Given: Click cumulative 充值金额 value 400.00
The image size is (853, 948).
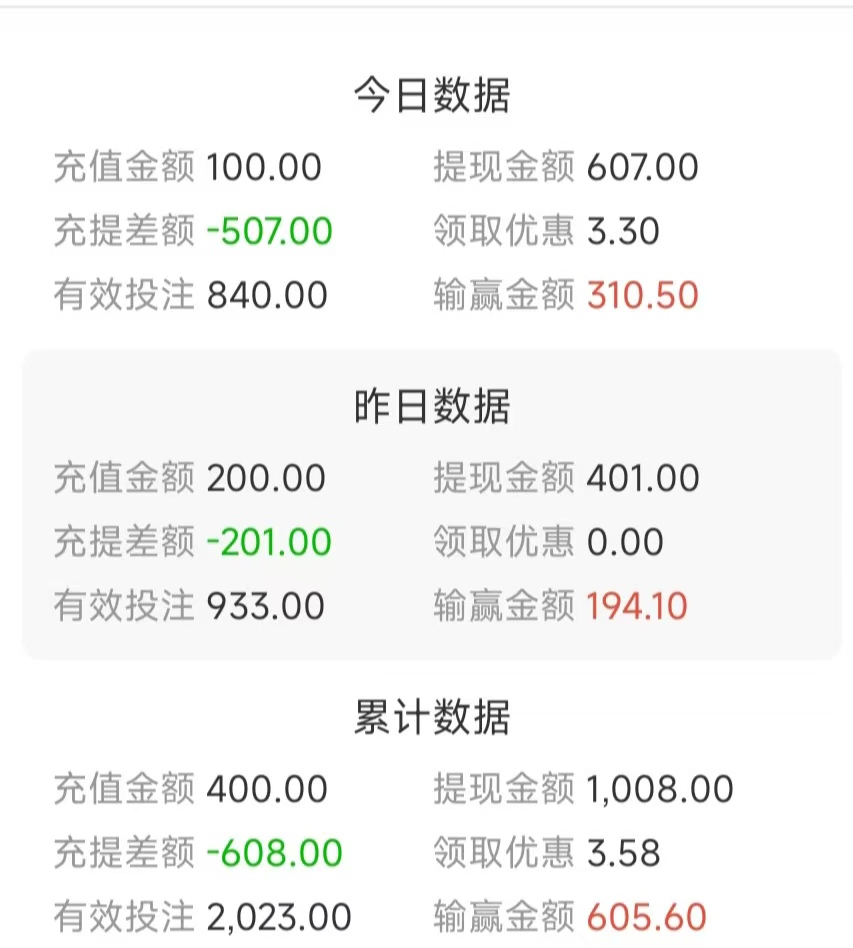Looking at the screenshot, I should 266,787.
